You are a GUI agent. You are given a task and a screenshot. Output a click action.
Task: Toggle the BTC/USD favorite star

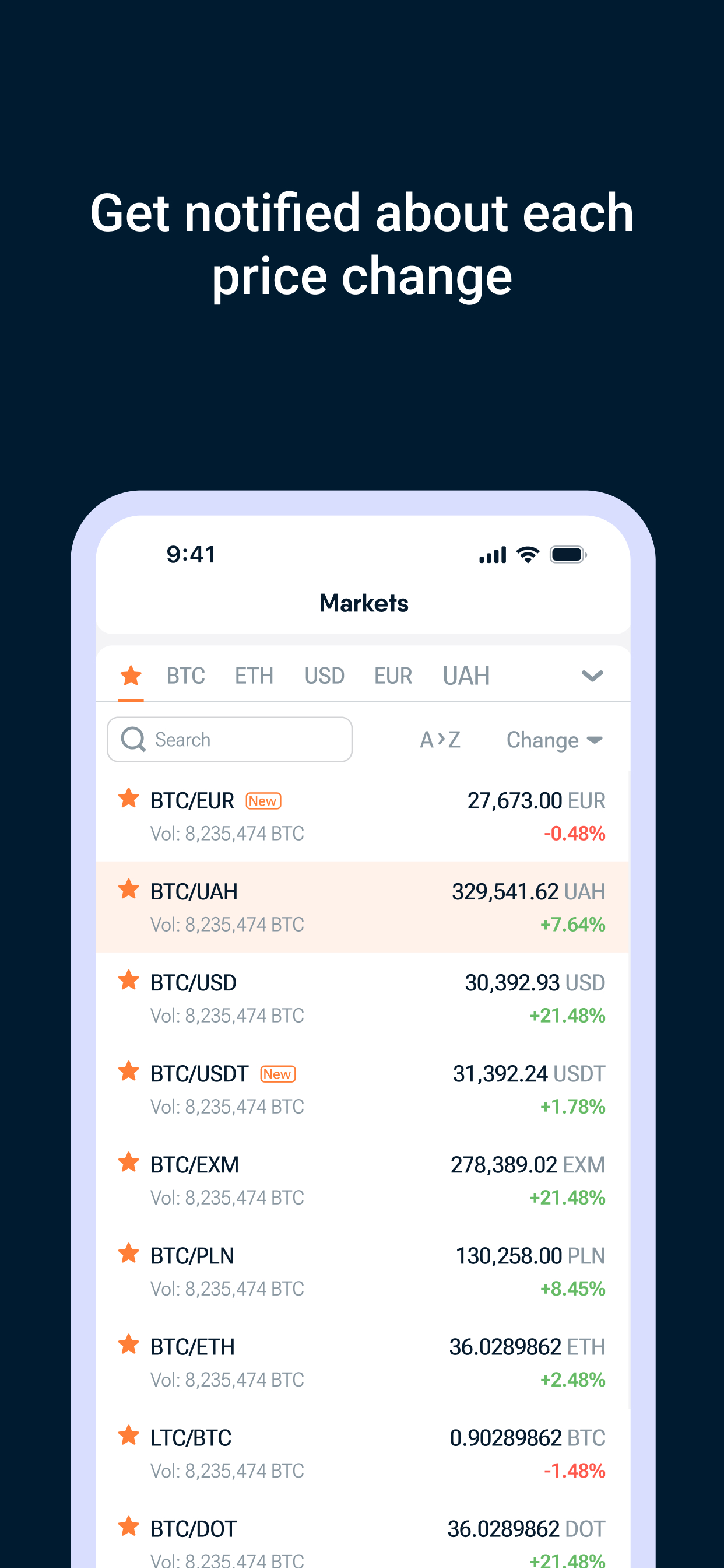128,981
